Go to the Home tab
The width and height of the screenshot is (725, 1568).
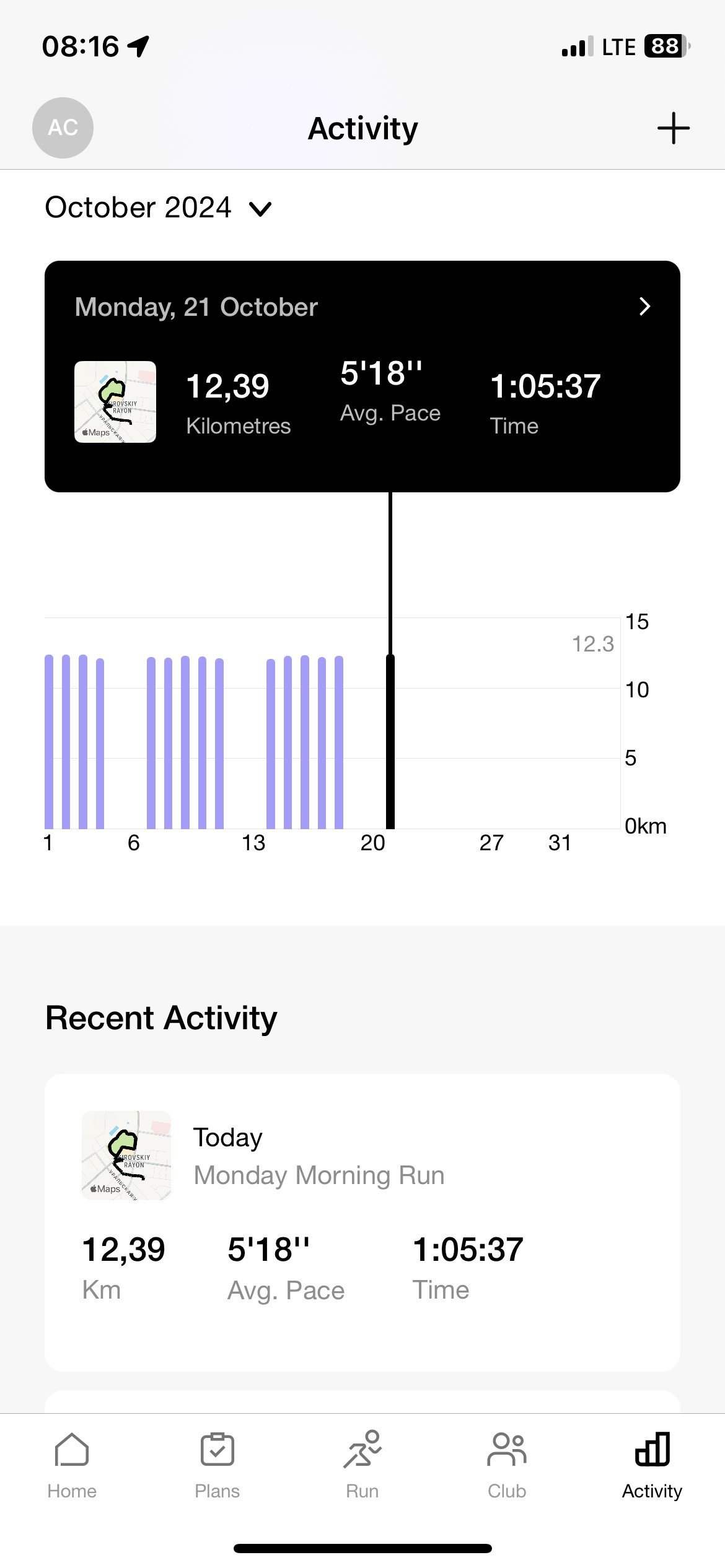point(72,1466)
